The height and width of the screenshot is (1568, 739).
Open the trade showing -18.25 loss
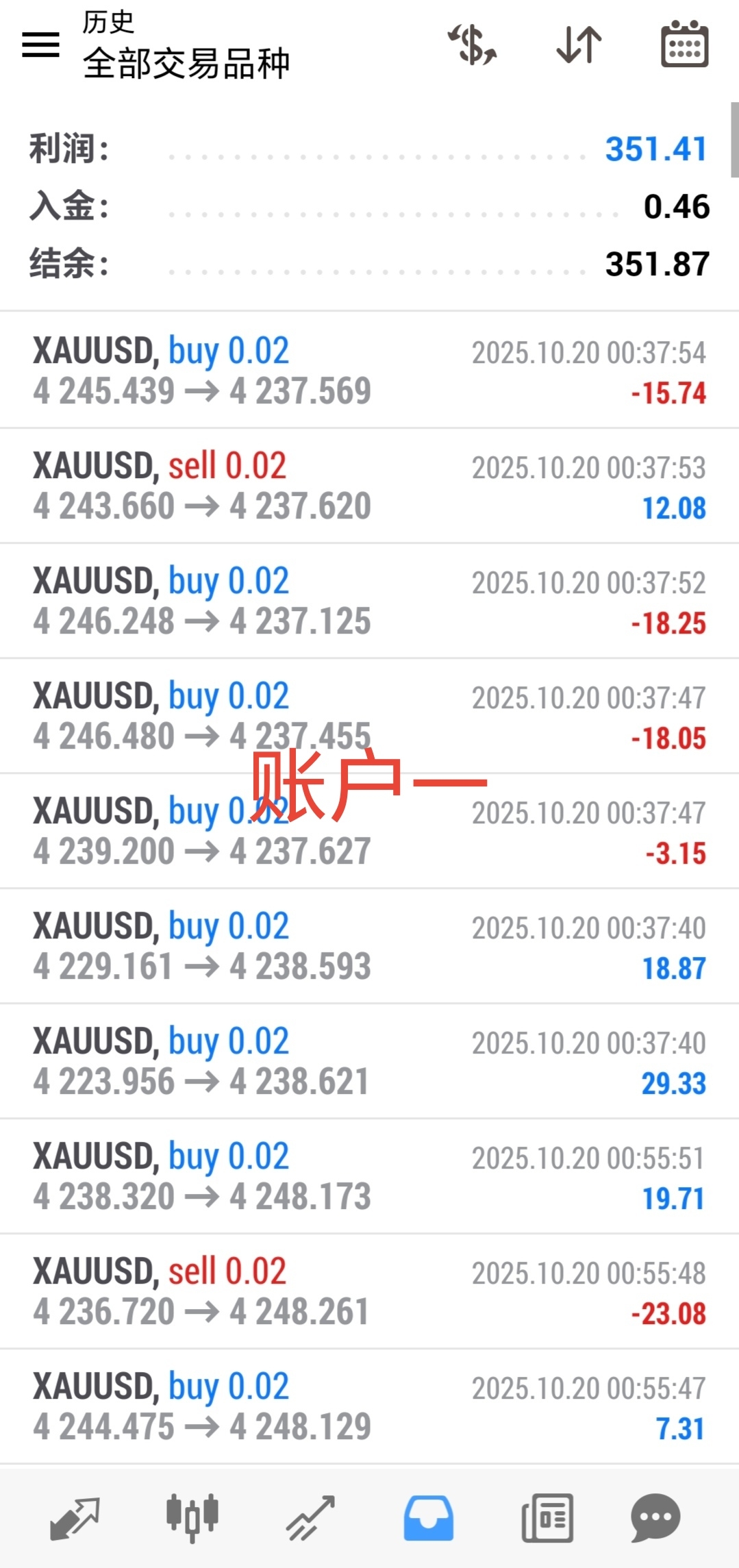pos(369,601)
